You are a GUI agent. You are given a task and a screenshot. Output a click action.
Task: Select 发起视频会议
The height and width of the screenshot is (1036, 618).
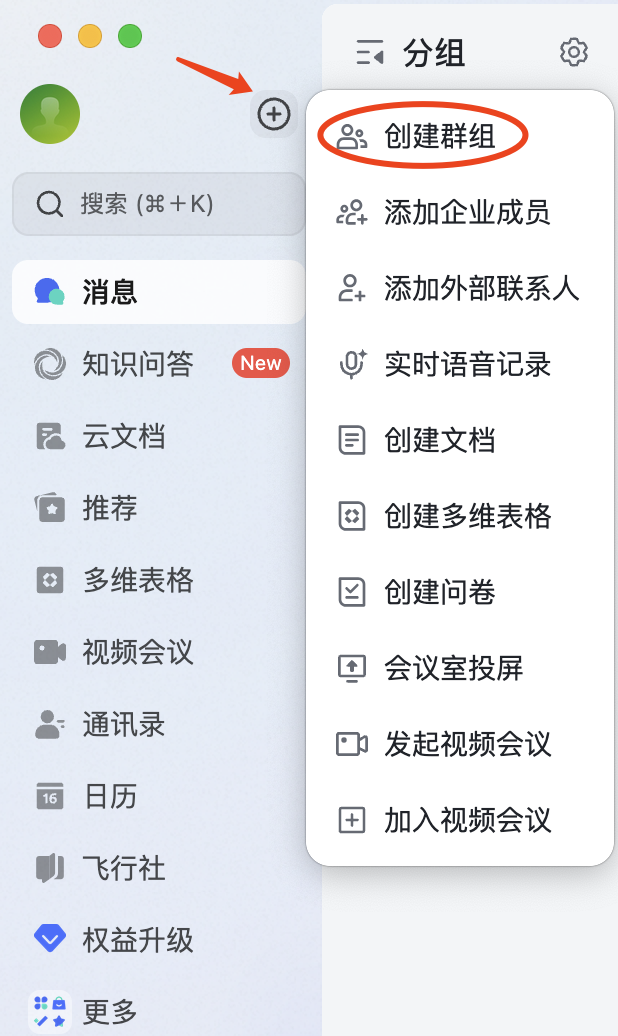coord(467,745)
